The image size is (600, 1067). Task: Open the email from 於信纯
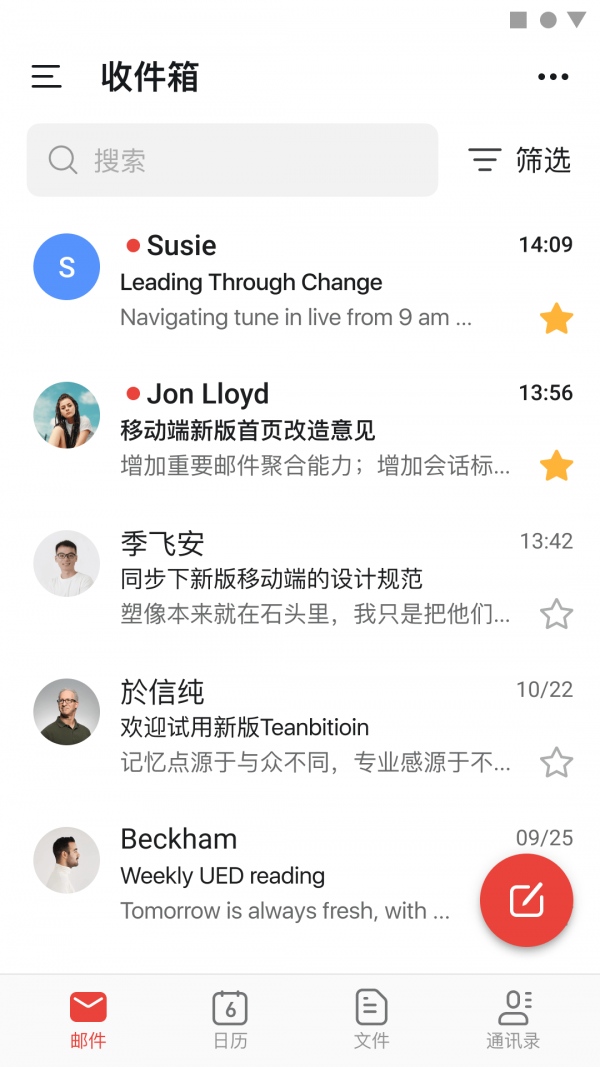[x=300, y=727]
